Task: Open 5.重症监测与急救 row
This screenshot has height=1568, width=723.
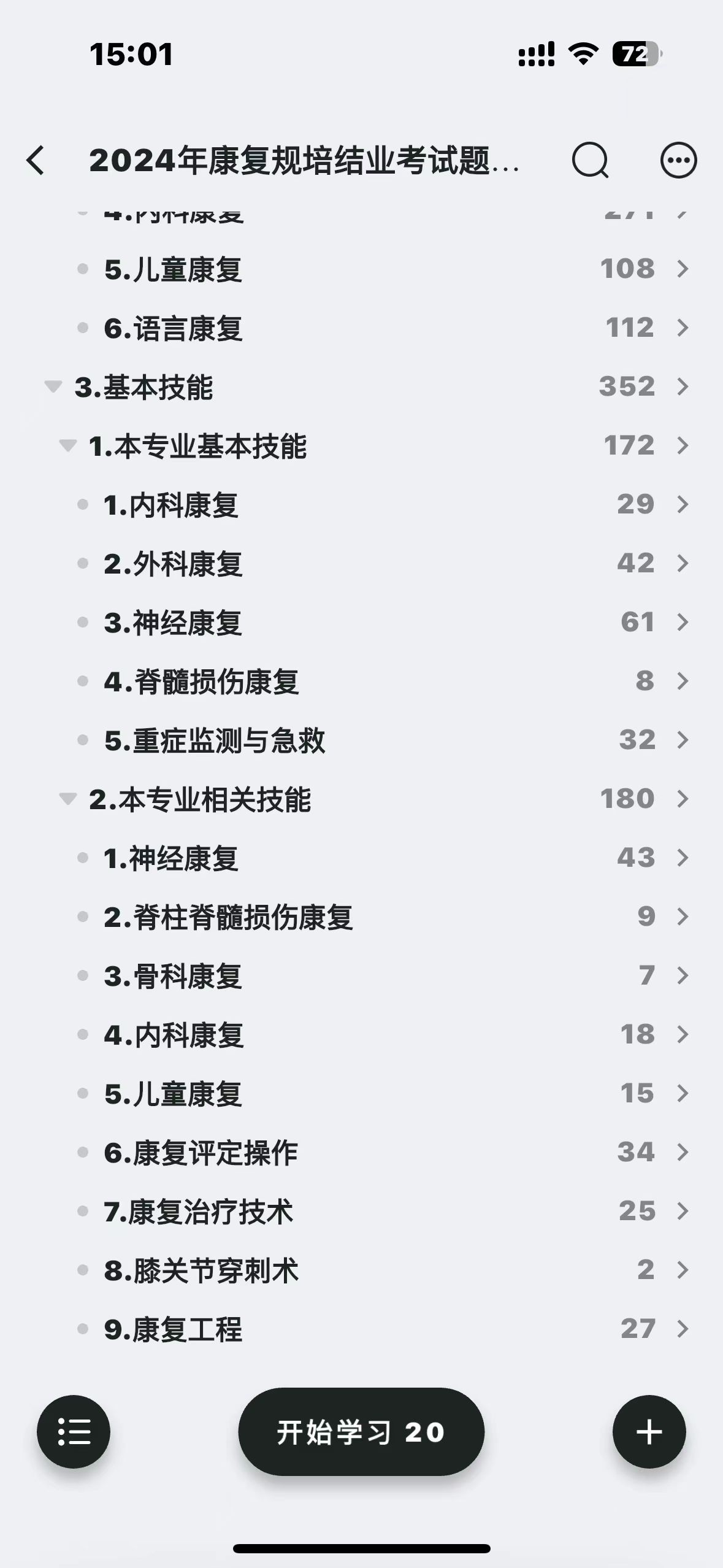Action: click(362, 740)
